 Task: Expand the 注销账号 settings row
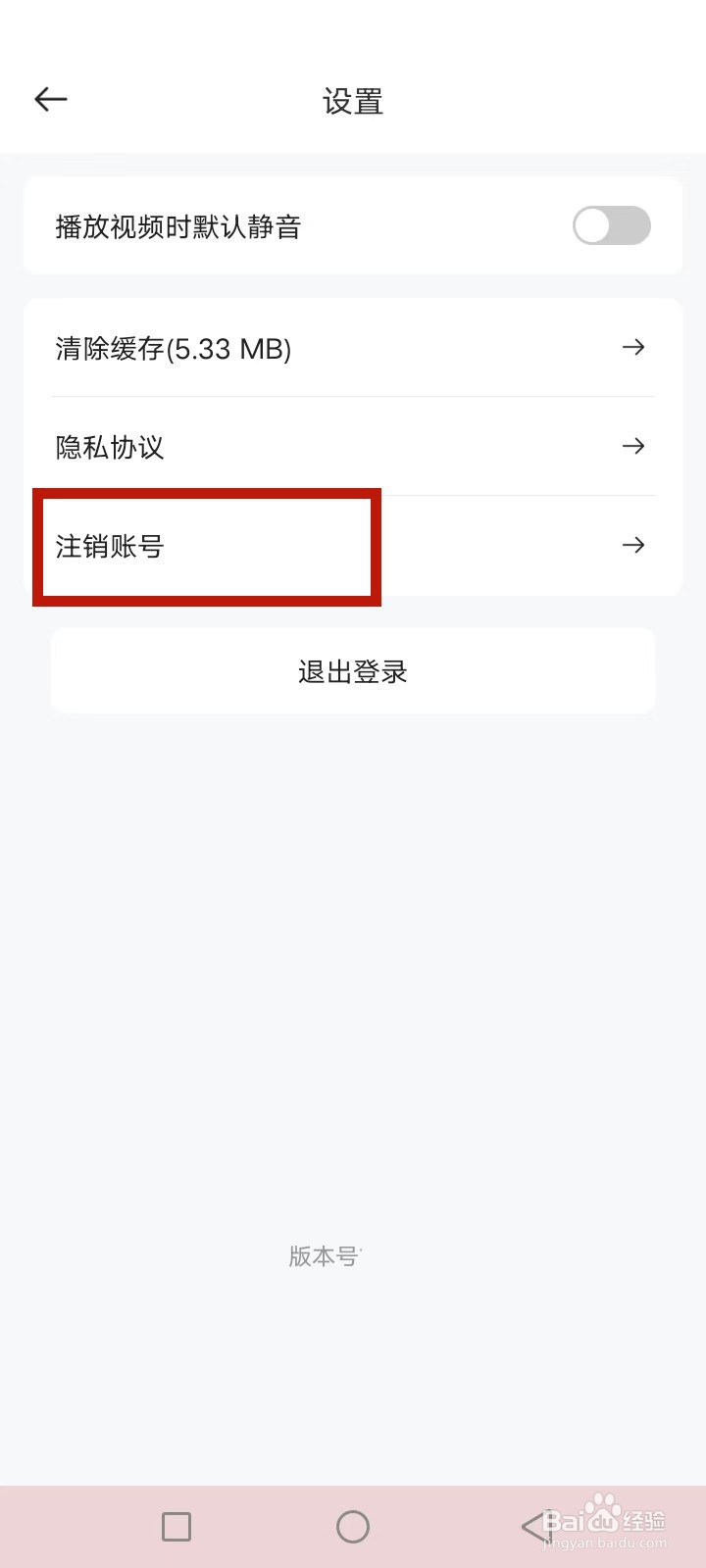click(x=353, y=546)
